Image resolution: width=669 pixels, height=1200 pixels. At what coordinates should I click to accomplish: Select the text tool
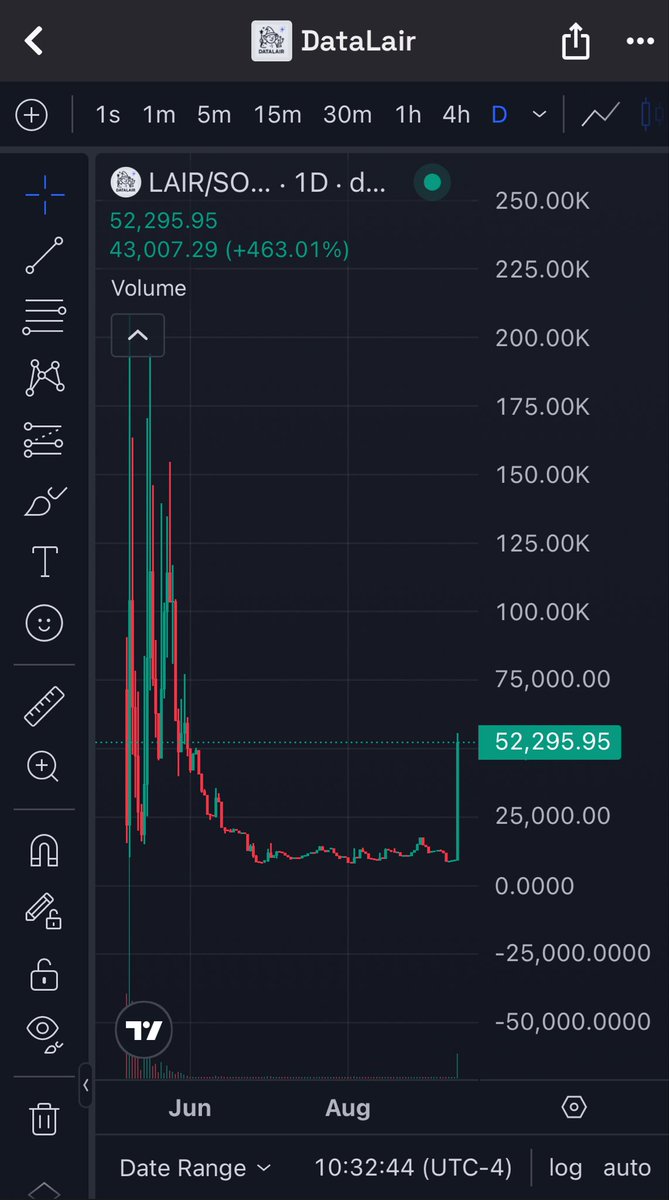pyautogui.click(x=44, y=561)
